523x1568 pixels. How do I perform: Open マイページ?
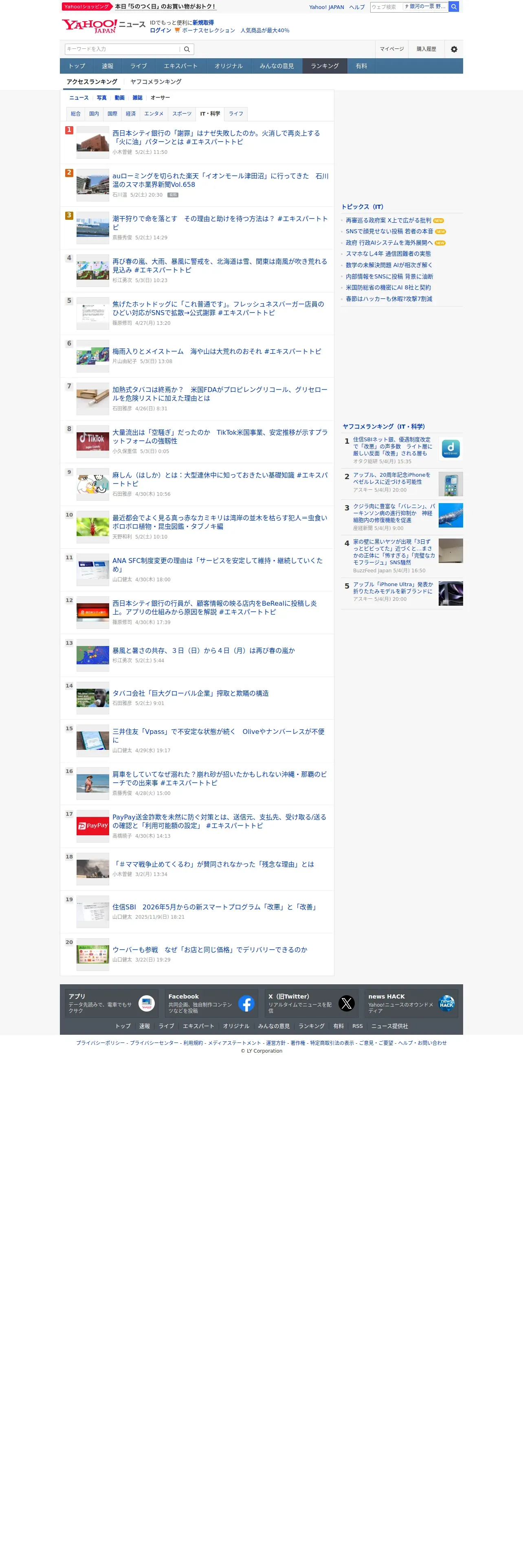pos(391,49)
